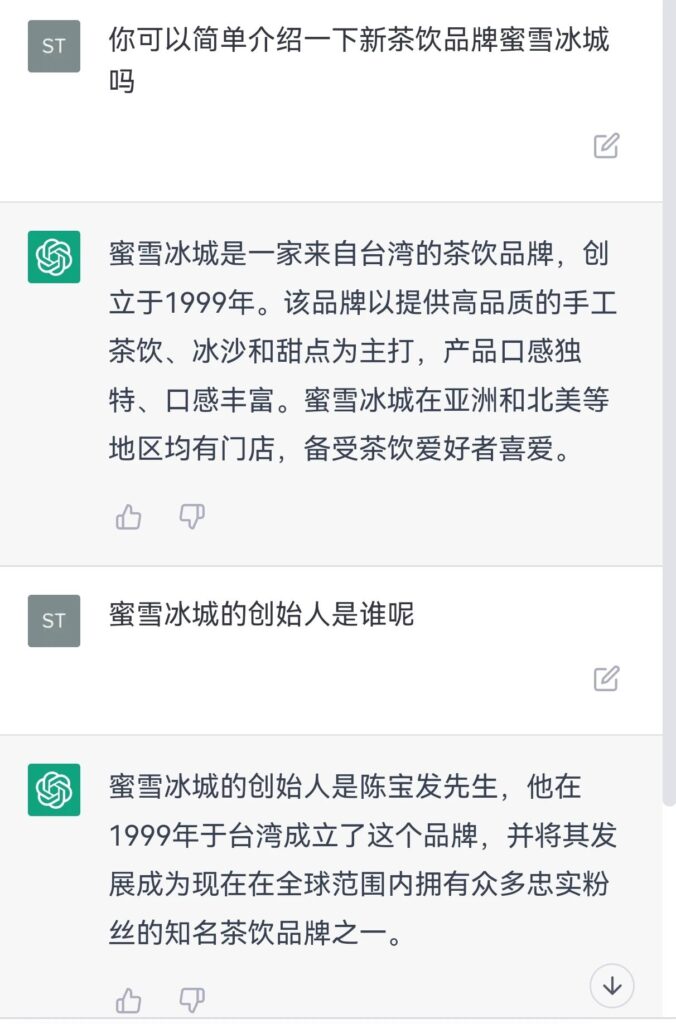Viewport: 676px width, 1024px height.
Task: Thumbs down the reply about 台湾的茶饮品牌
Action: point(191,517)
